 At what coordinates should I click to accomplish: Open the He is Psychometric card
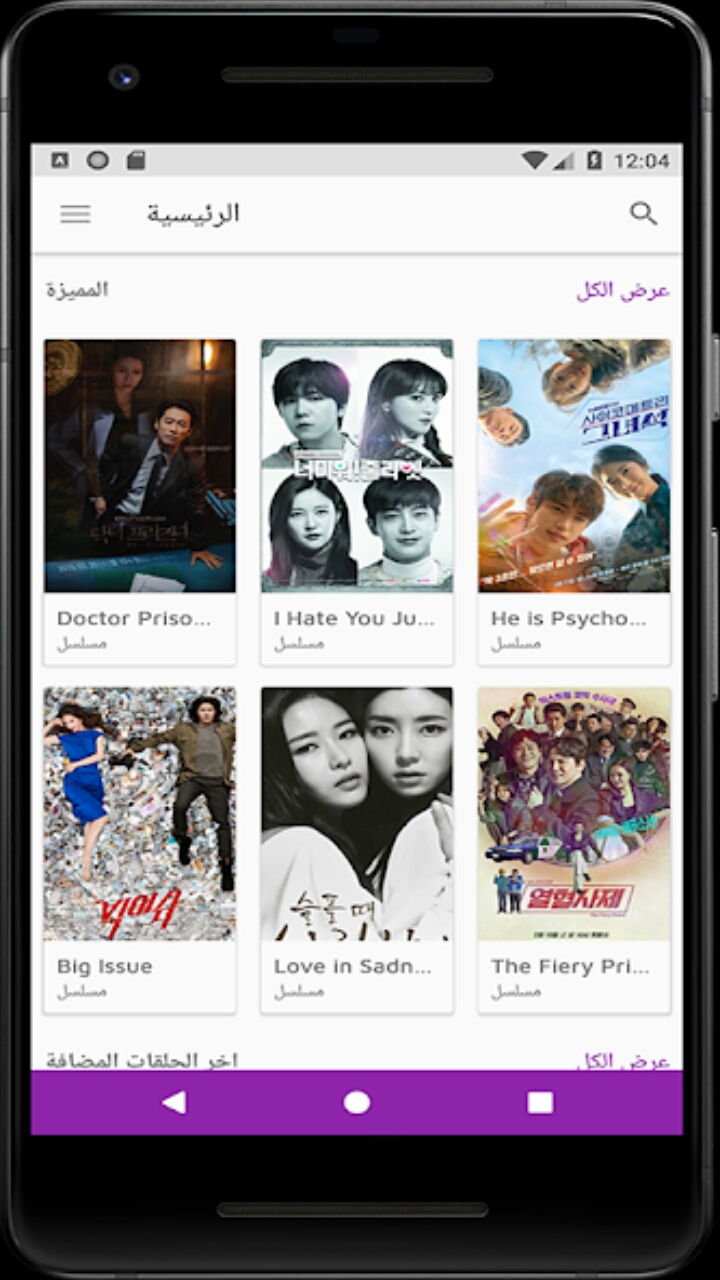(x=574, y=502)
